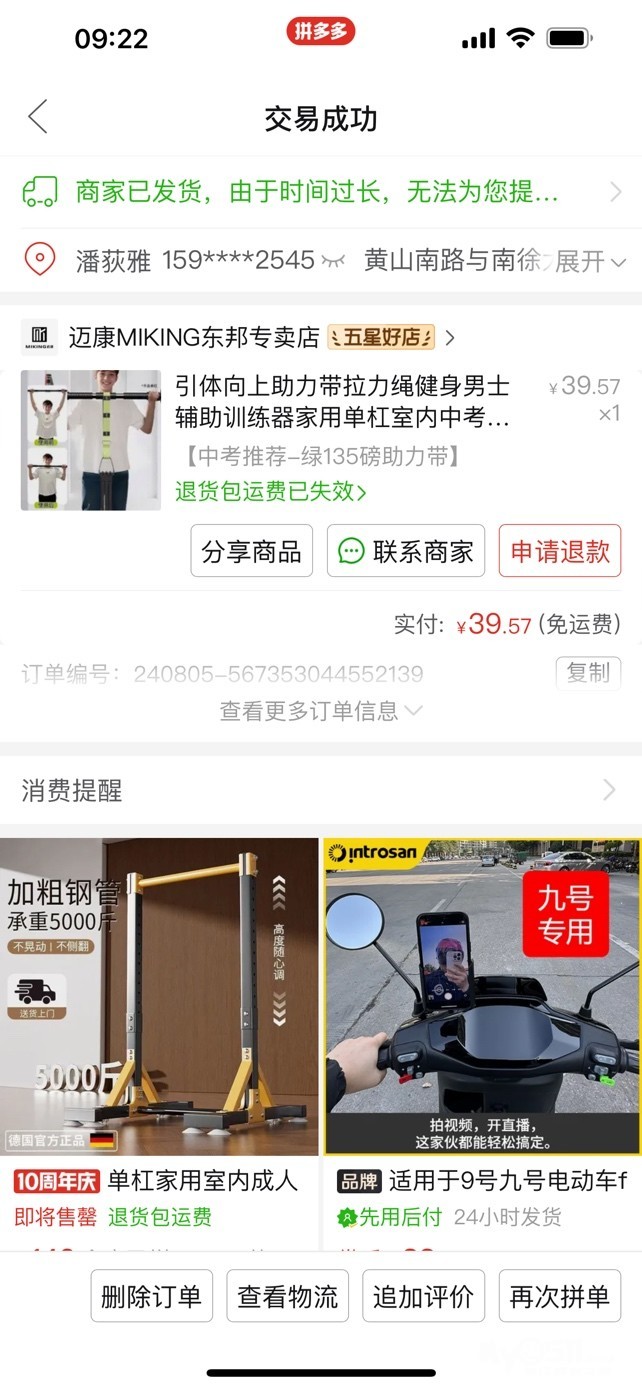Tap the 退货包运费已失效 link
Image resolution: width=642 pixels, height=1389 pixels.
pyautogui.click(x=271, y=492)
